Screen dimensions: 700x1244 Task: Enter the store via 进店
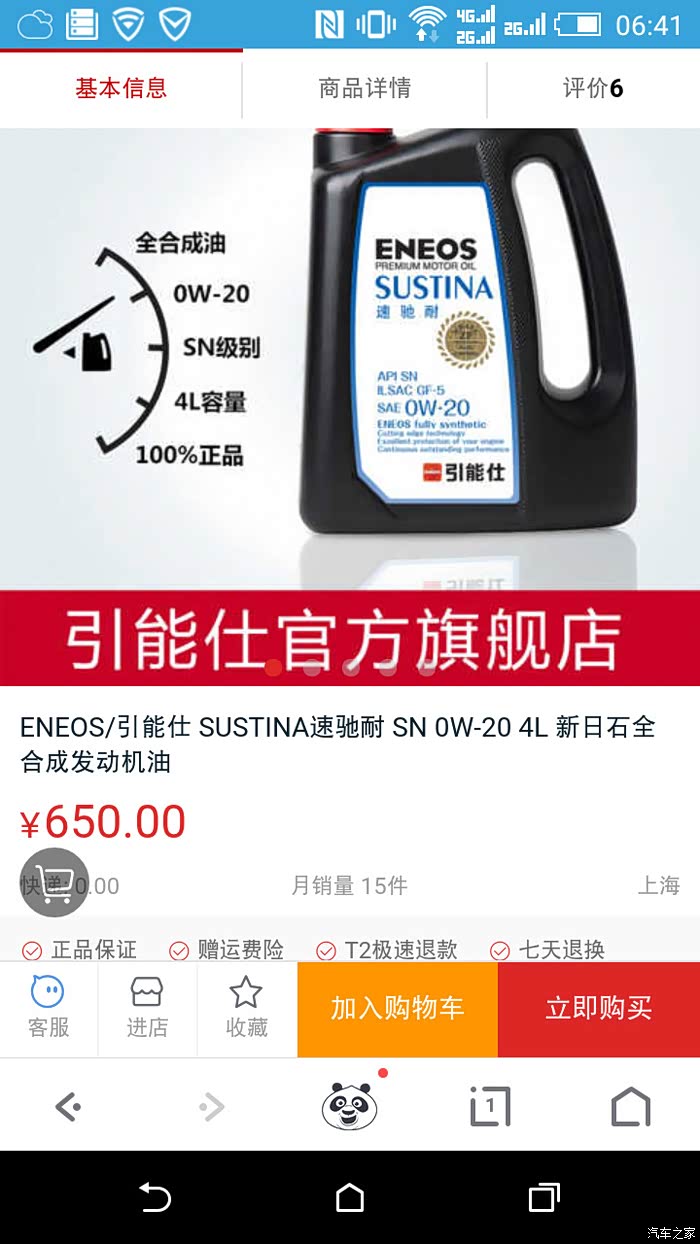[x=147, y=1008]
